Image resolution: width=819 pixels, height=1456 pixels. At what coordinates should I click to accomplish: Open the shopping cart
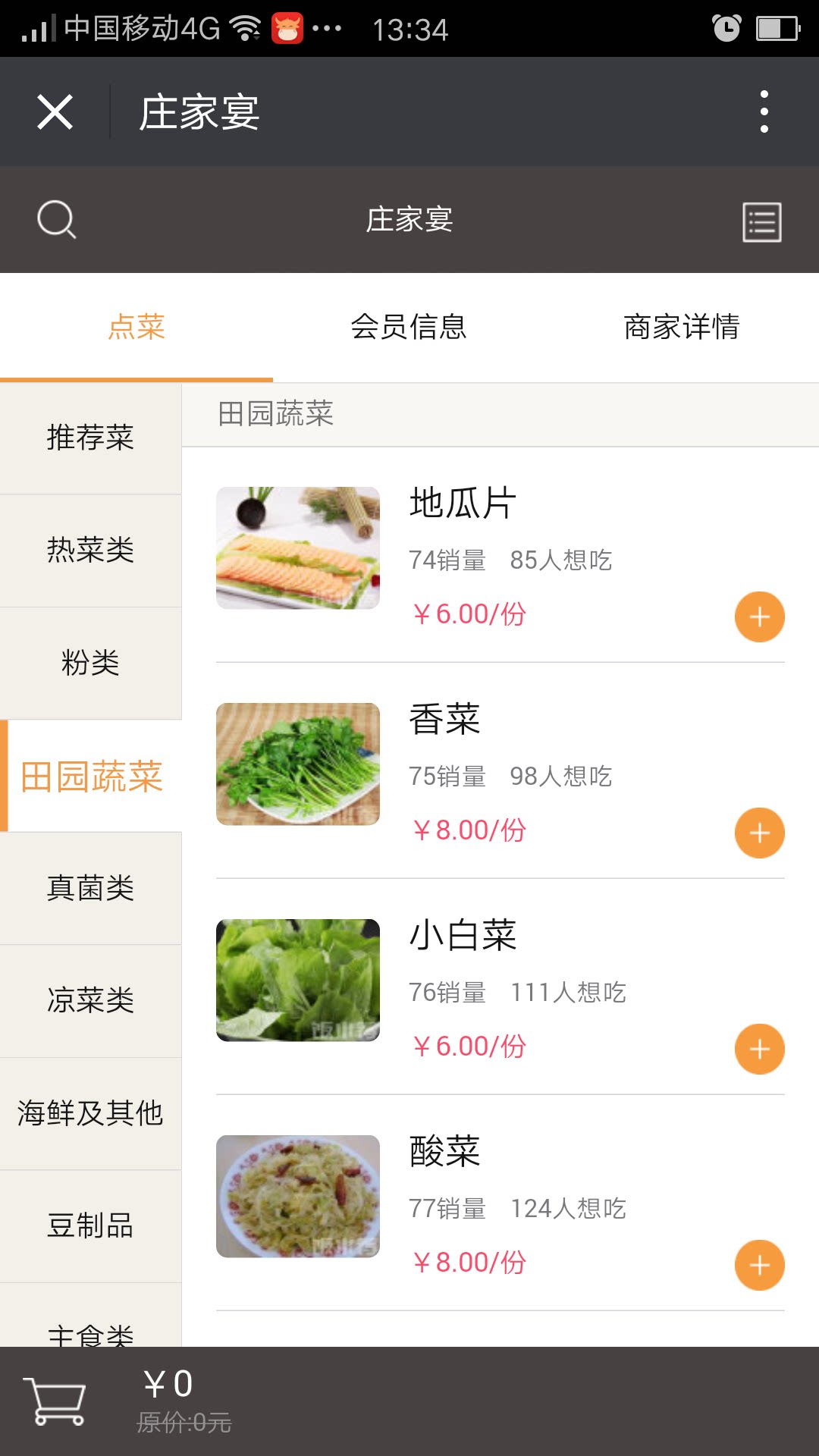click(55, 1401)
